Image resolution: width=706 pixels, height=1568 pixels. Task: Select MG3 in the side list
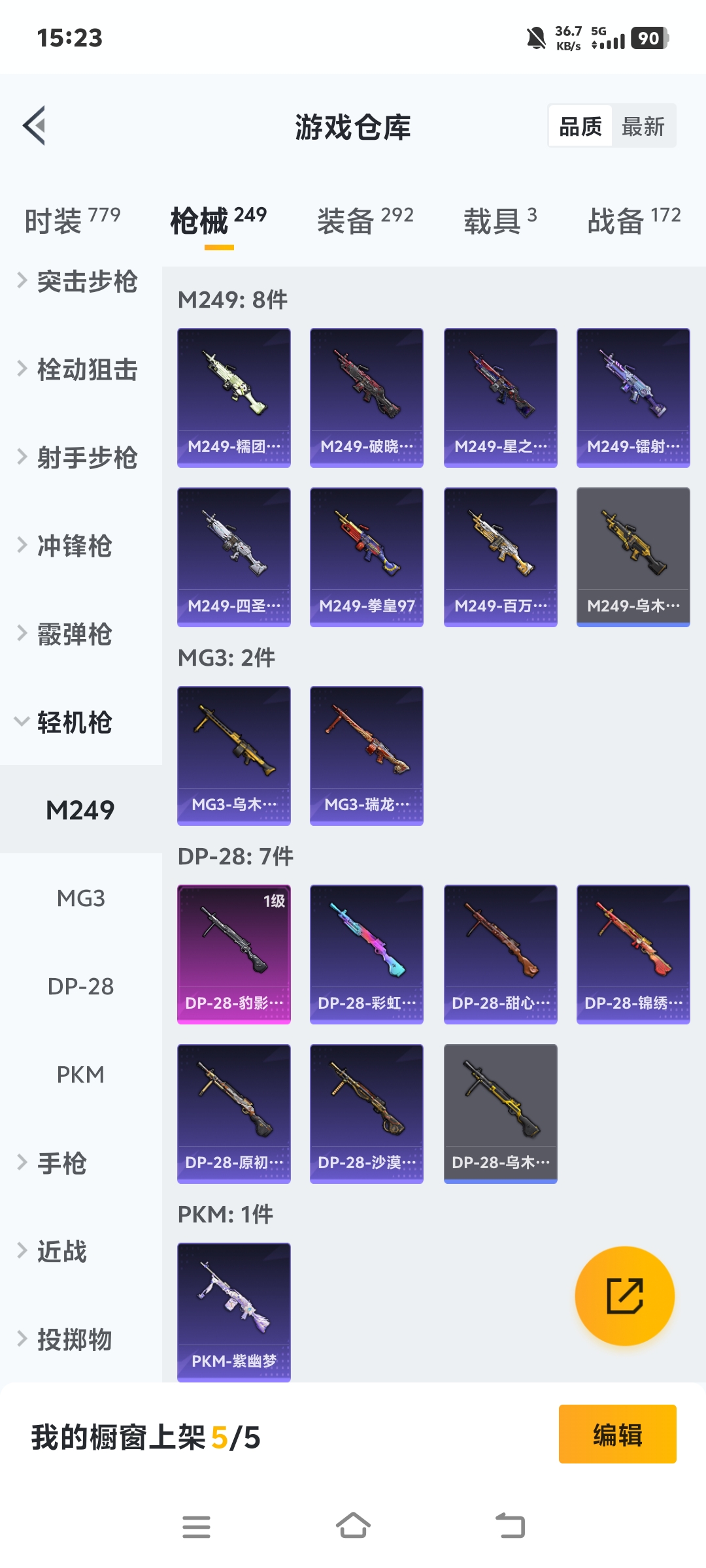click(x=80, y=898)
